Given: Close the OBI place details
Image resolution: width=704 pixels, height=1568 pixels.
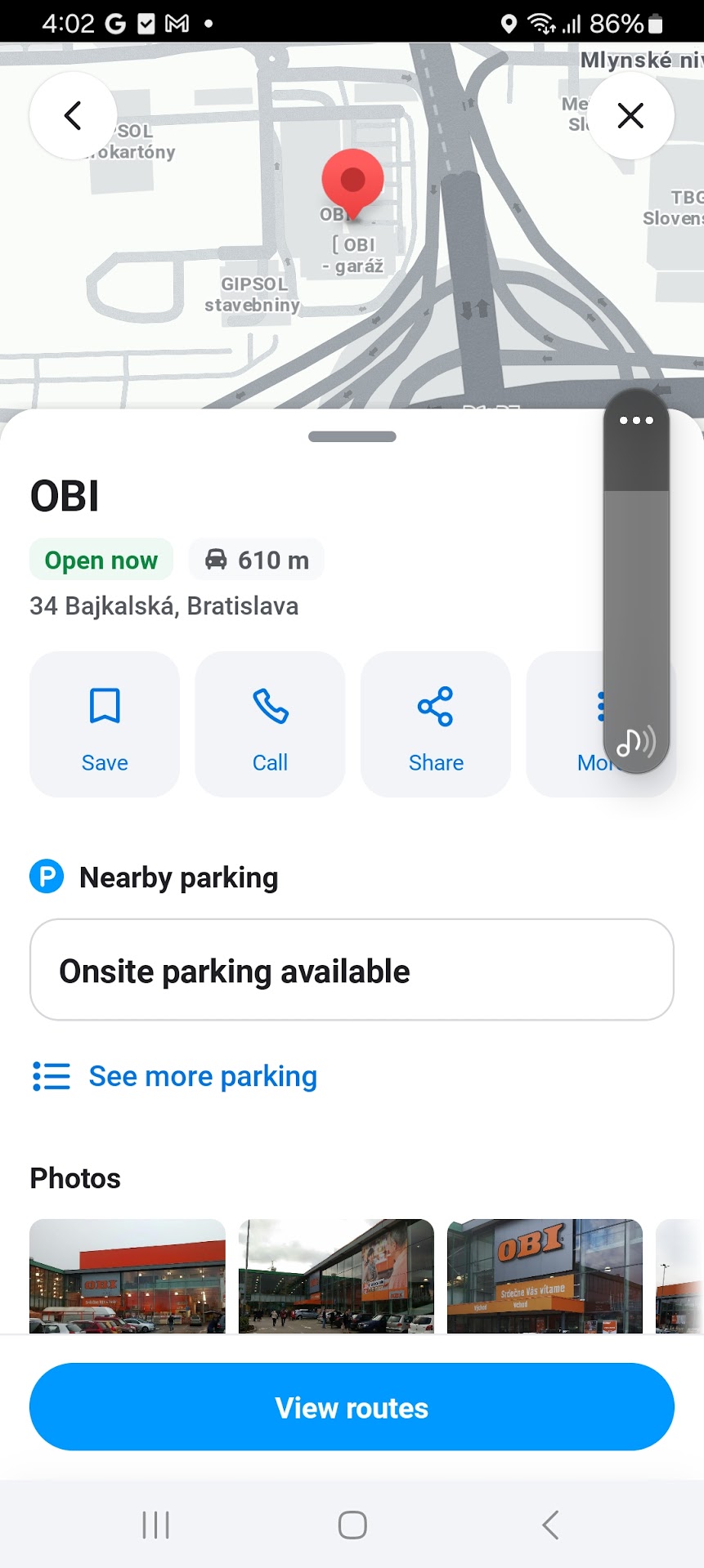Looking at the screenshot, I should 630,115.
